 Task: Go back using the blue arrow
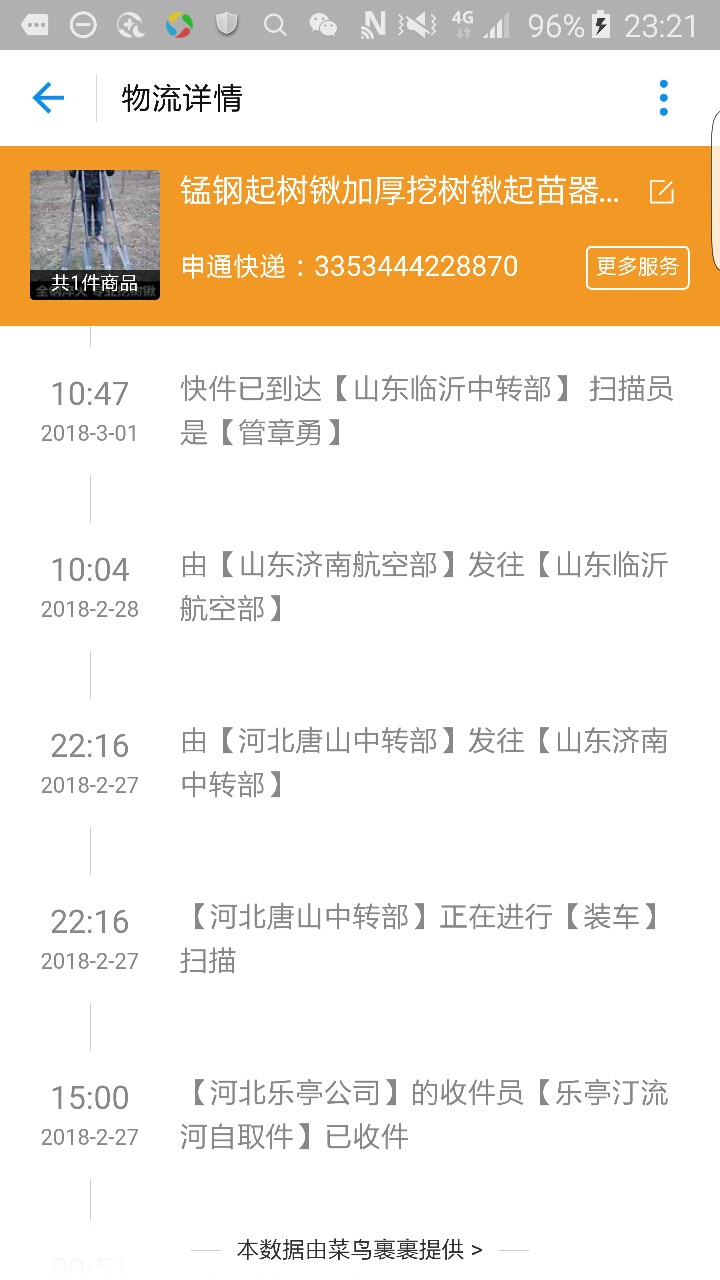pyautogui.click(x=48, y=97)
